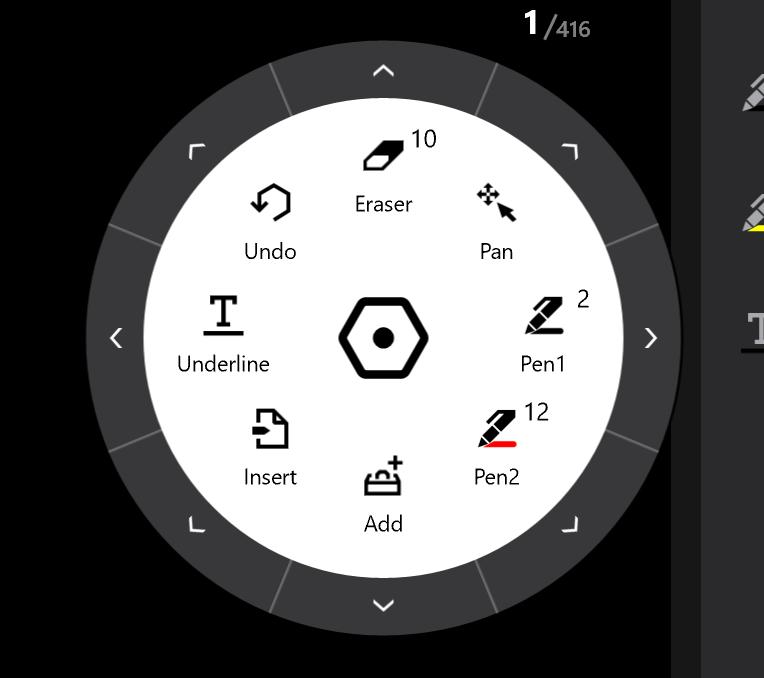Viewport: 764px width, 678px height.
Task: Tap the up arrow on the ring
Action: [383, 71]
